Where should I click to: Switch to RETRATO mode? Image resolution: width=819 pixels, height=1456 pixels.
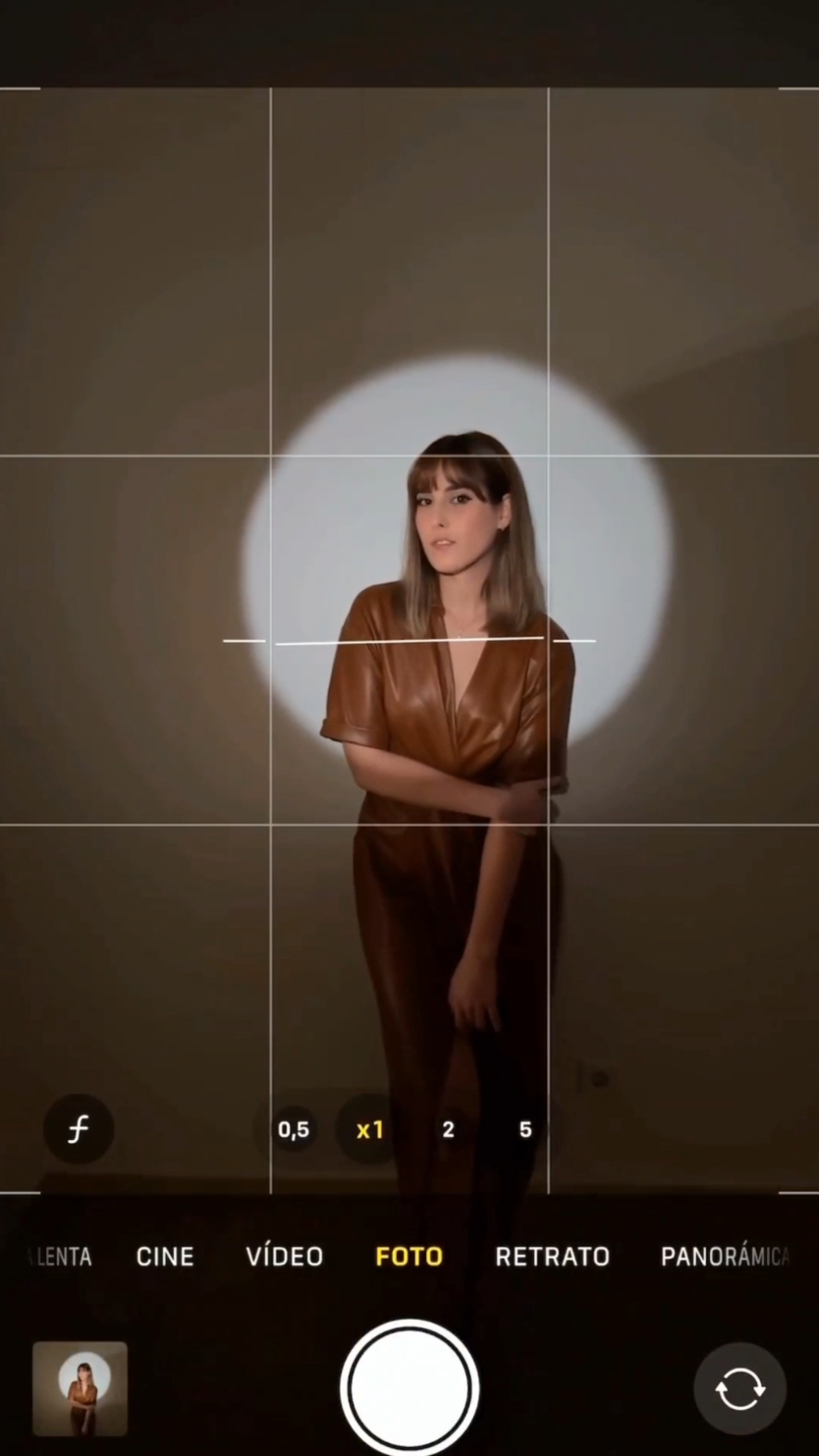point(552,1257)
